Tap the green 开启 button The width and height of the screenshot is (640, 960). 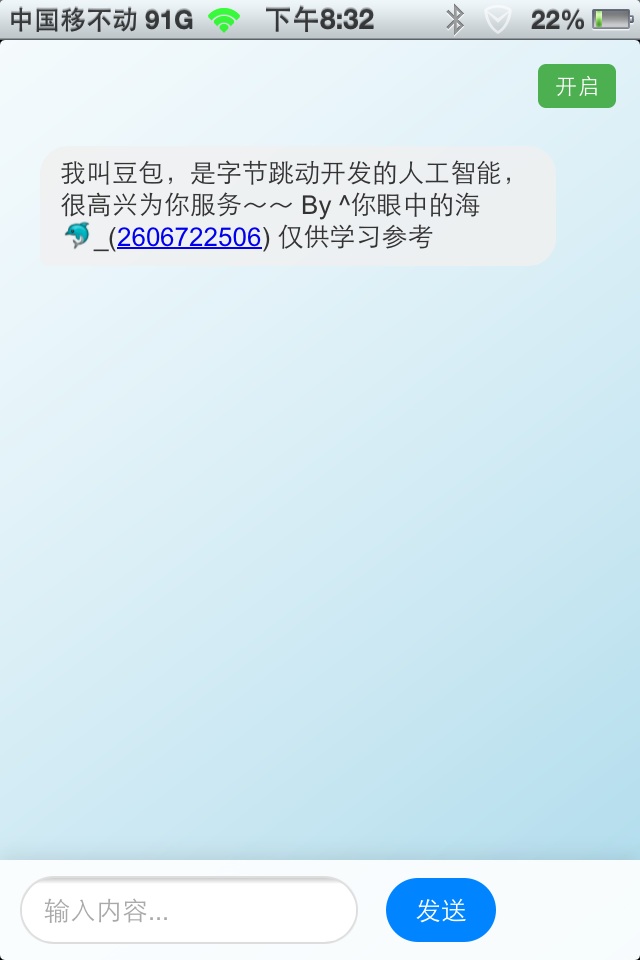(576, 86)
